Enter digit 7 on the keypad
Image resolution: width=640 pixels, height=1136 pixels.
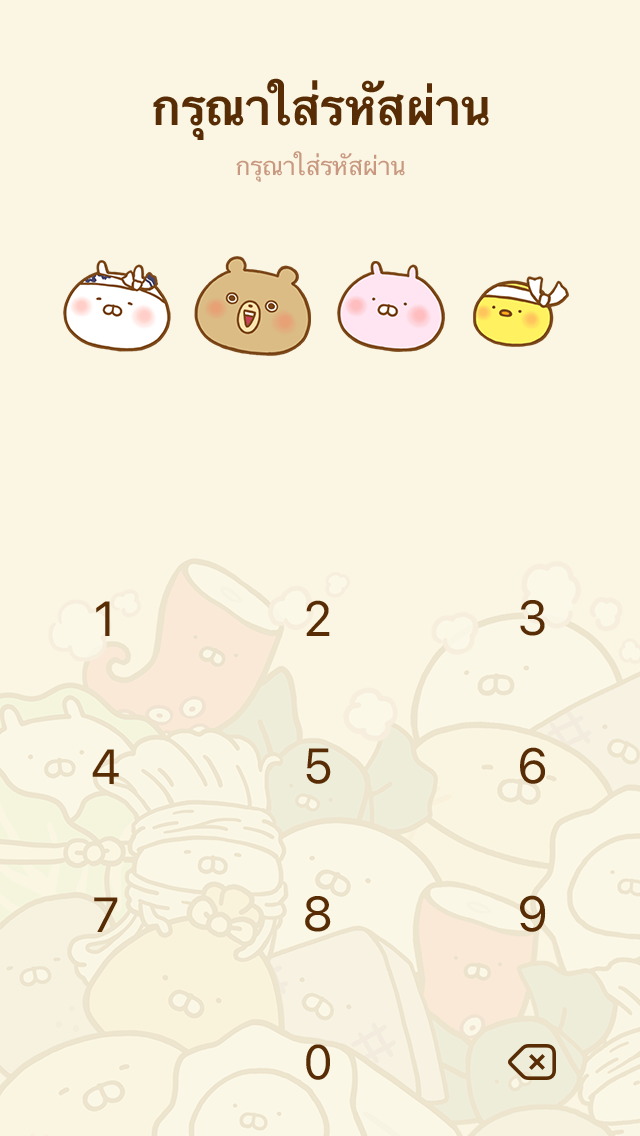pyautogui.click(x=105, y=915)
